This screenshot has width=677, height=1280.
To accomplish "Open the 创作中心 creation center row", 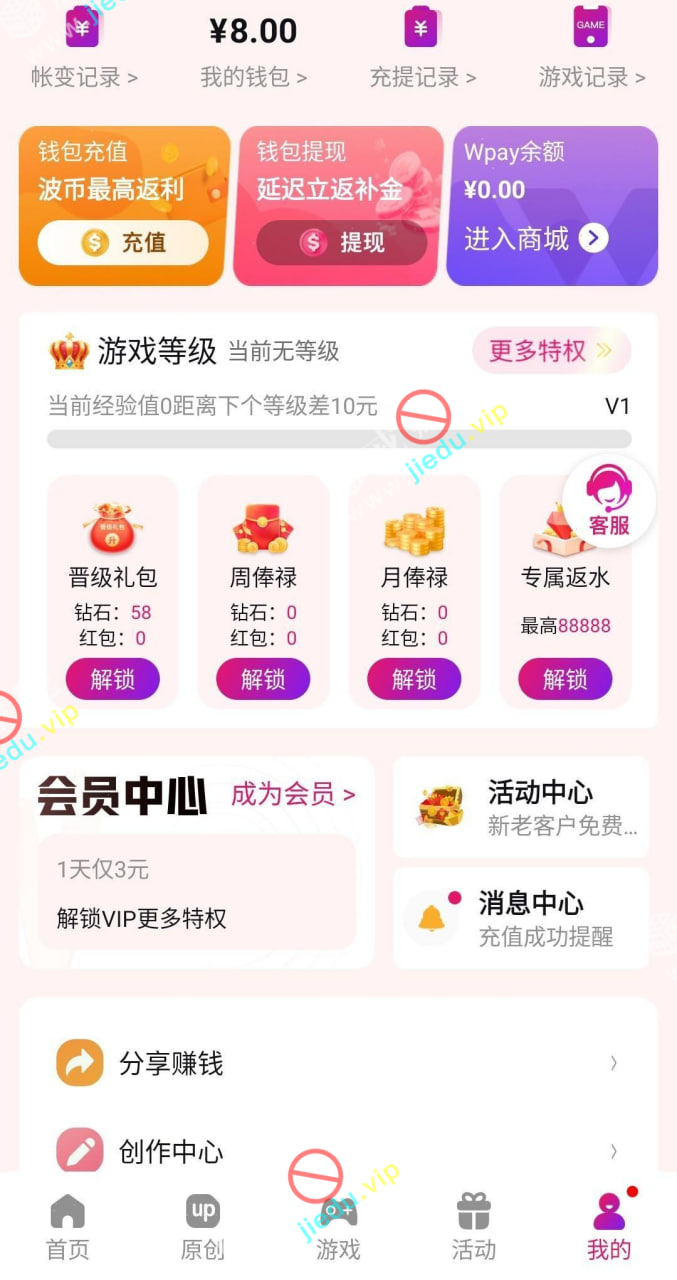I will pos(337,1151).
